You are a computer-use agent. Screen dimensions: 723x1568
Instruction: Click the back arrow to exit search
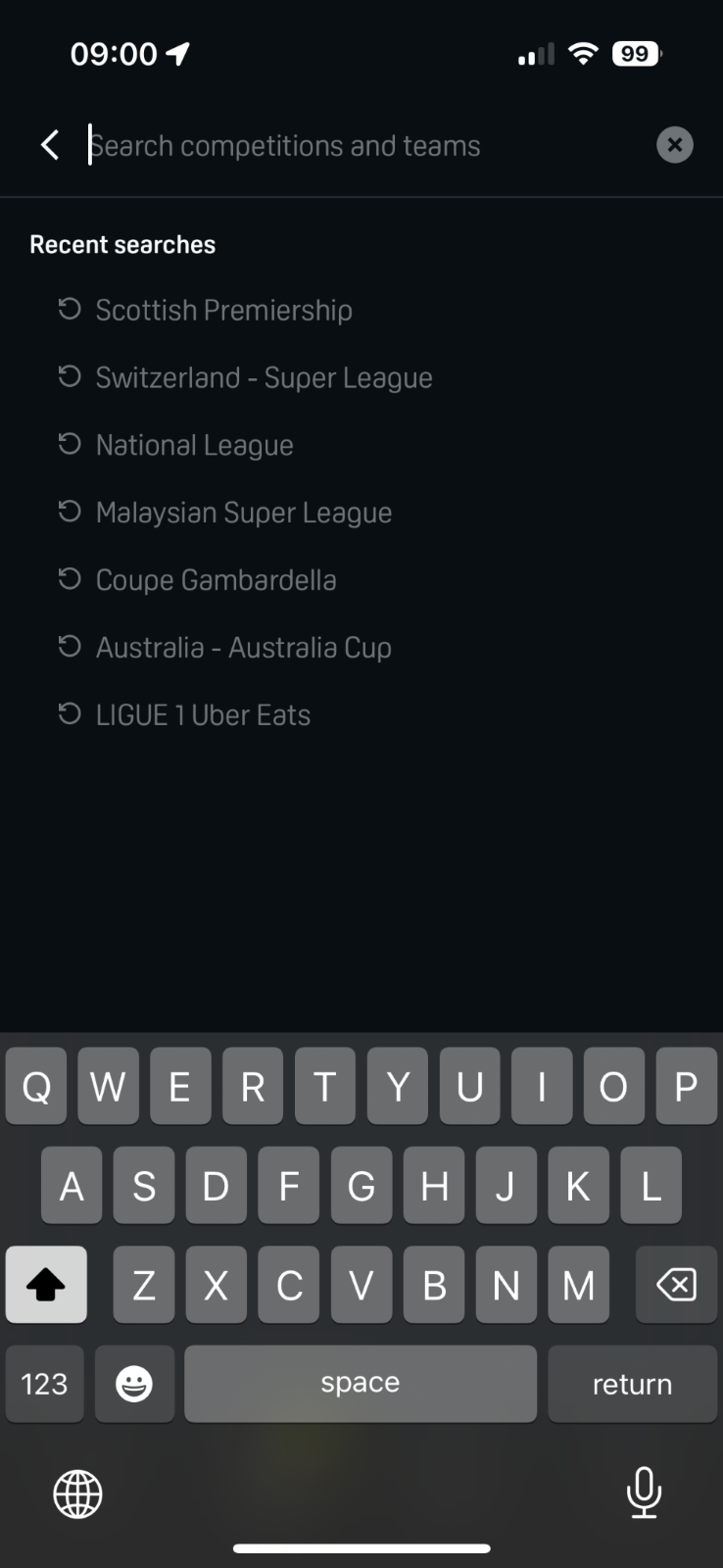pyautogui.click(x=49, y=144)
